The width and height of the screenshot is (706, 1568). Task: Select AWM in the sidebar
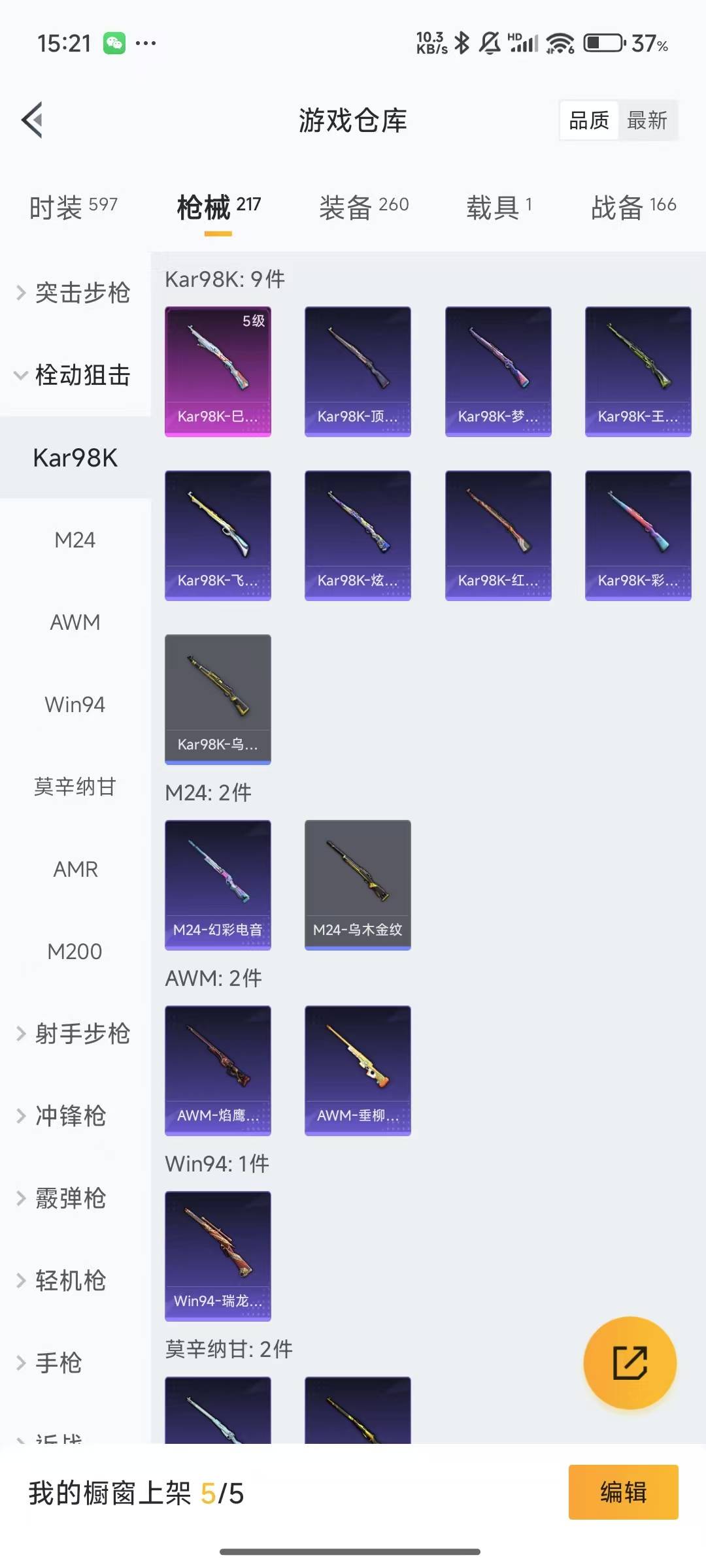(x=75, y=623)
